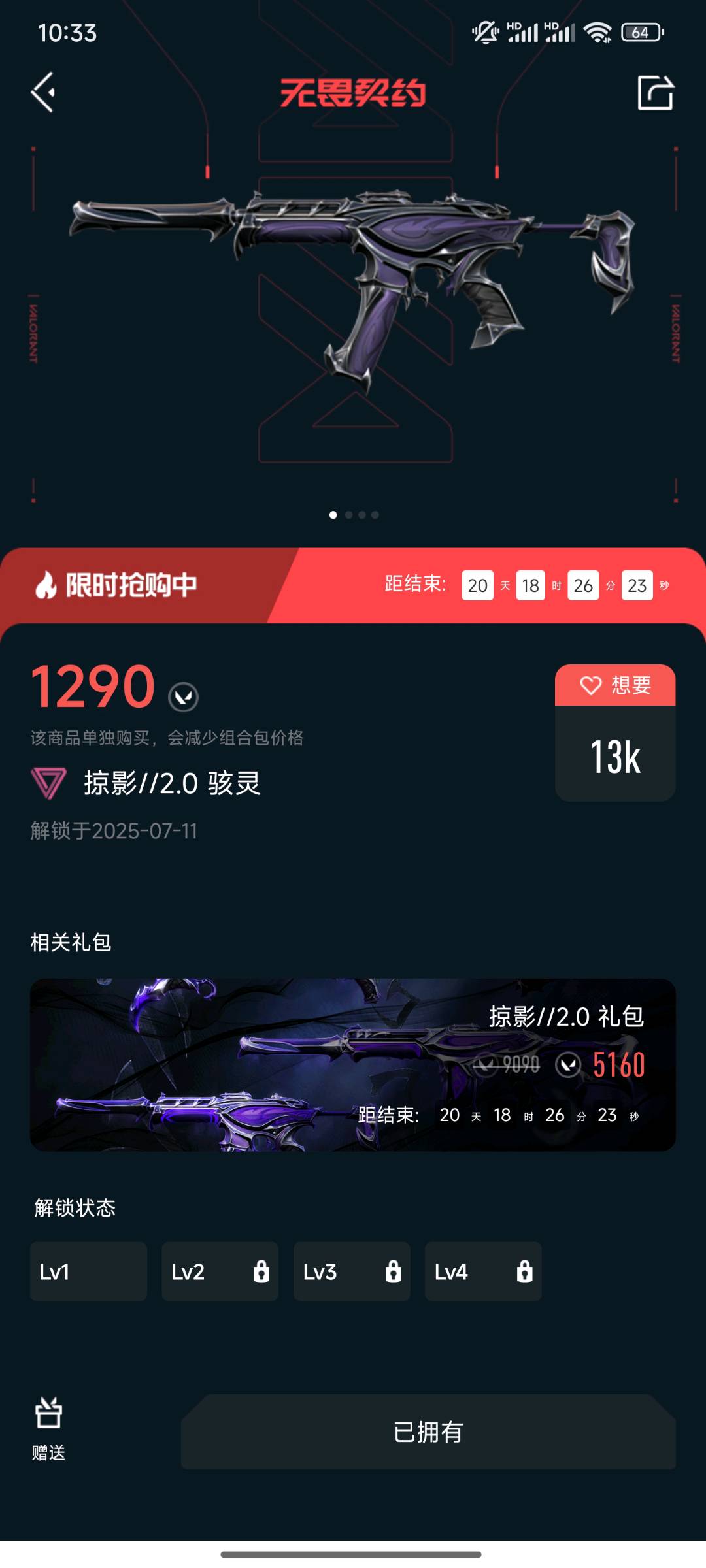Tap the 已拥有 owned button

pos(428,1432)
